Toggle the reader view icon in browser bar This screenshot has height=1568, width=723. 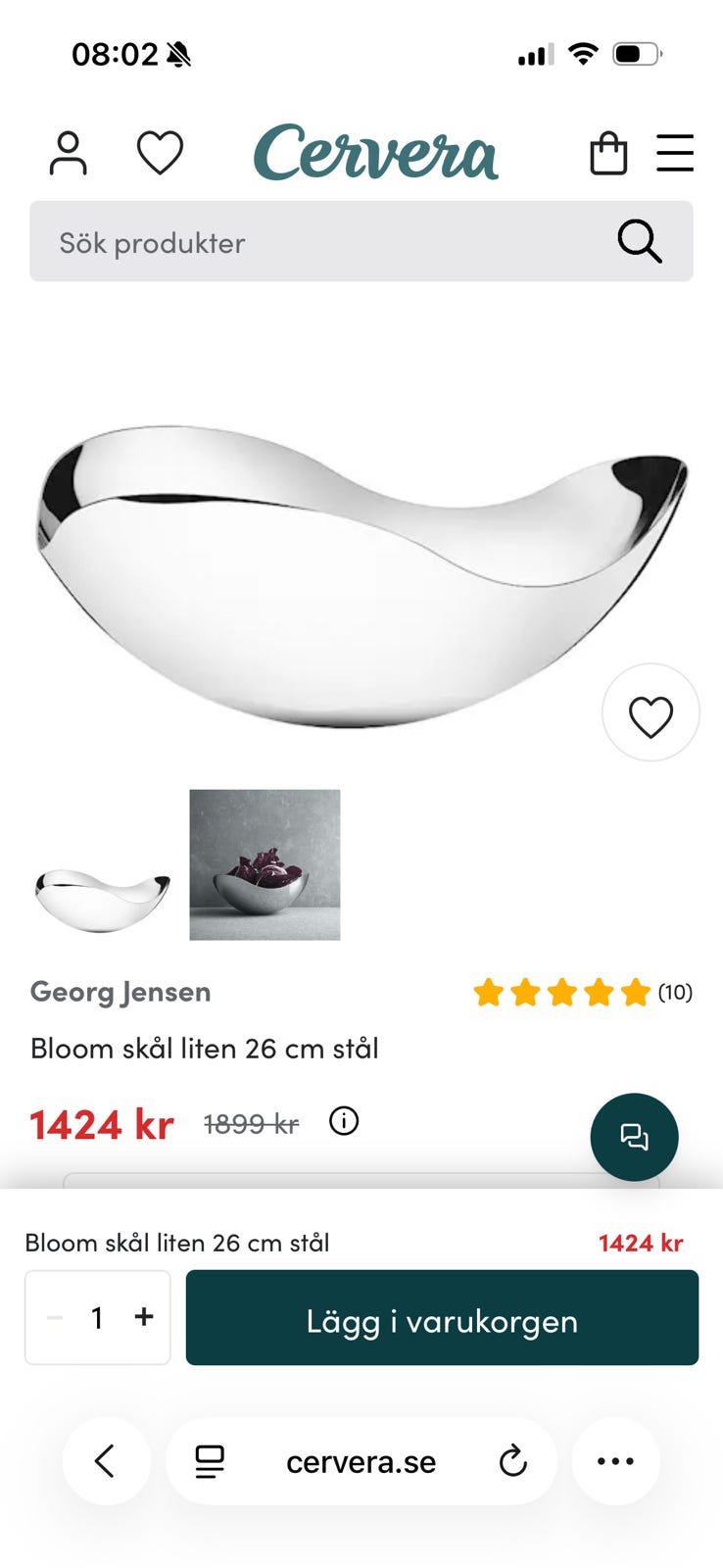tap(209, 1461)
